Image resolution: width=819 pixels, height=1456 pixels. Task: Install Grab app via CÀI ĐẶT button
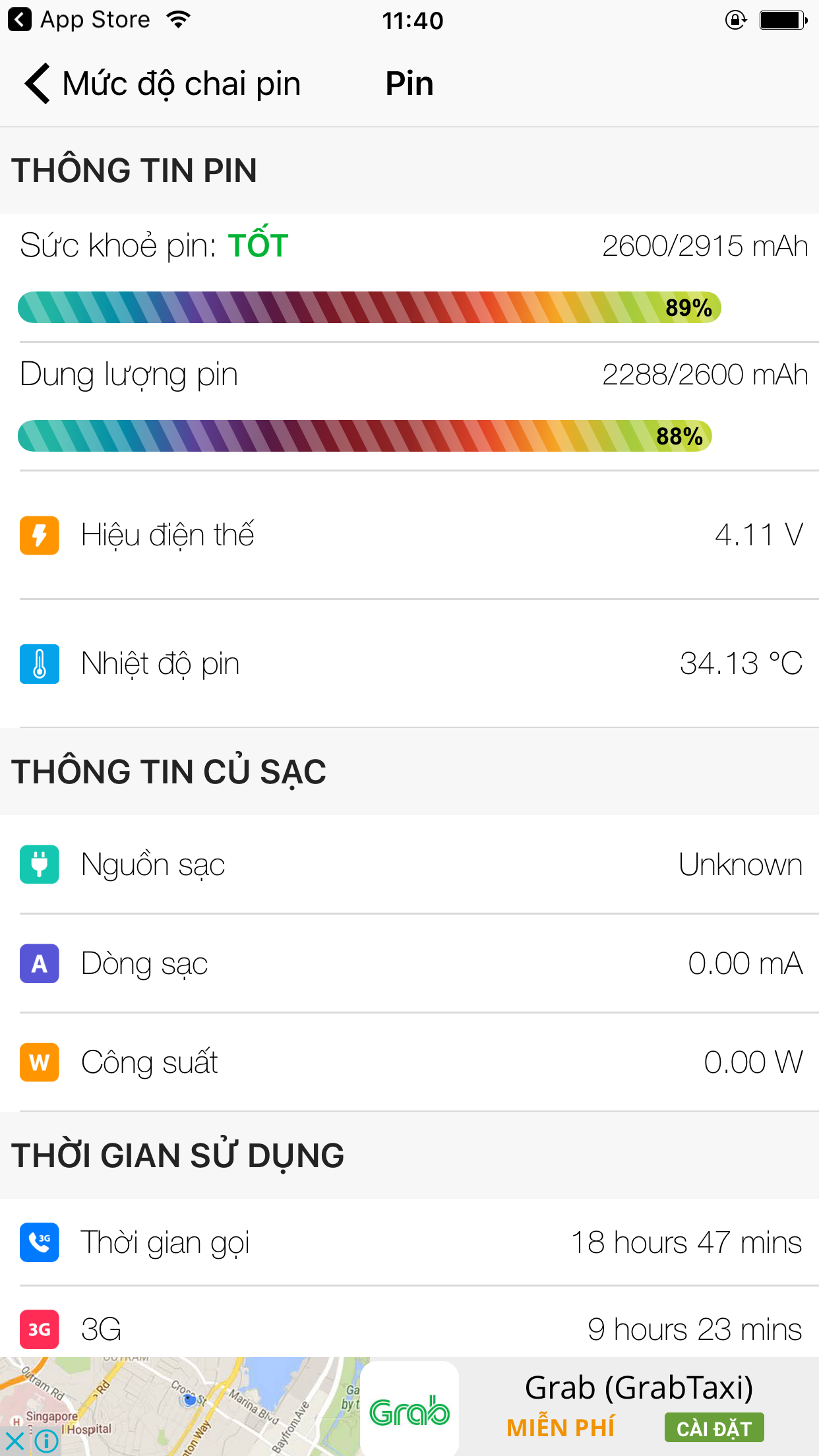[713, 1428]
